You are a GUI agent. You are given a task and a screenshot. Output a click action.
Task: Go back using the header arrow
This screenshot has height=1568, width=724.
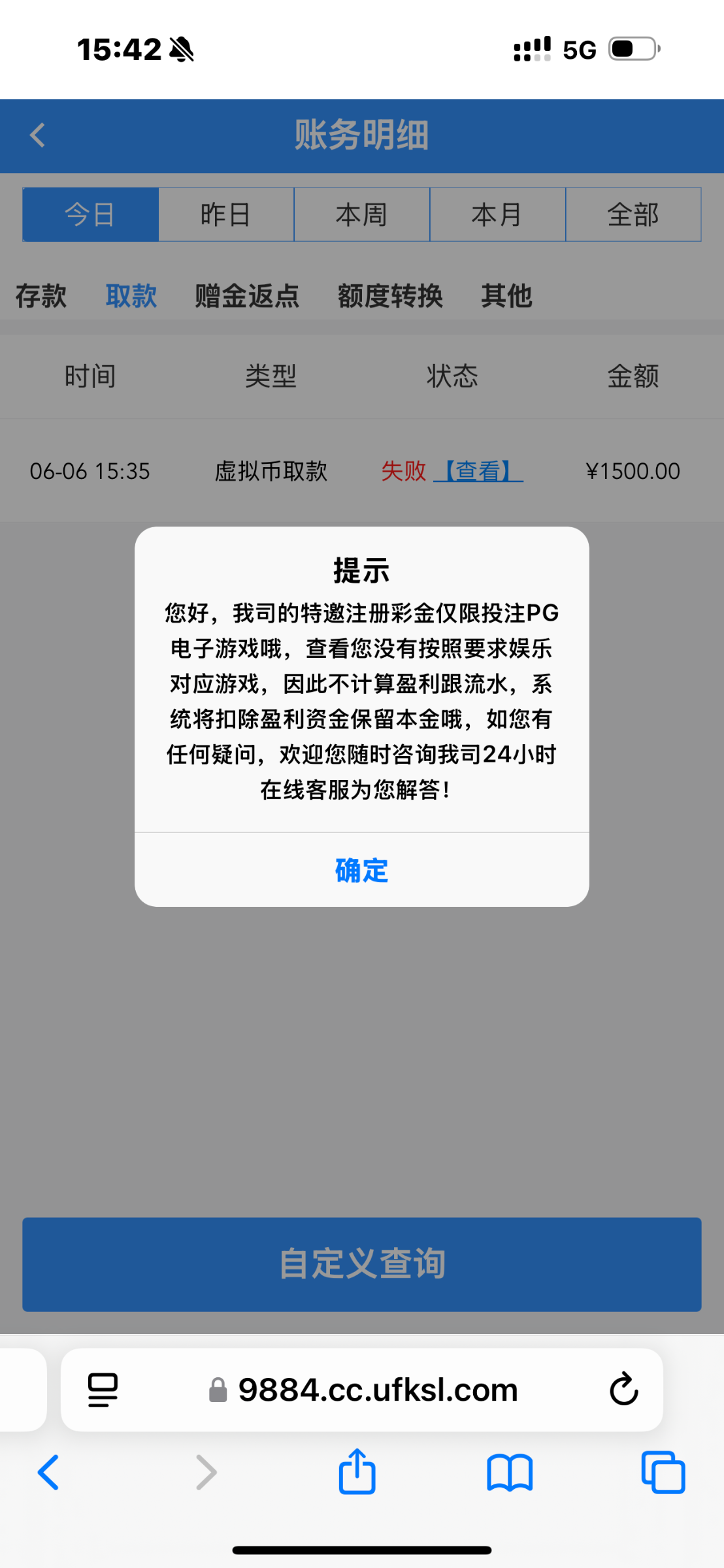[38, 136]
